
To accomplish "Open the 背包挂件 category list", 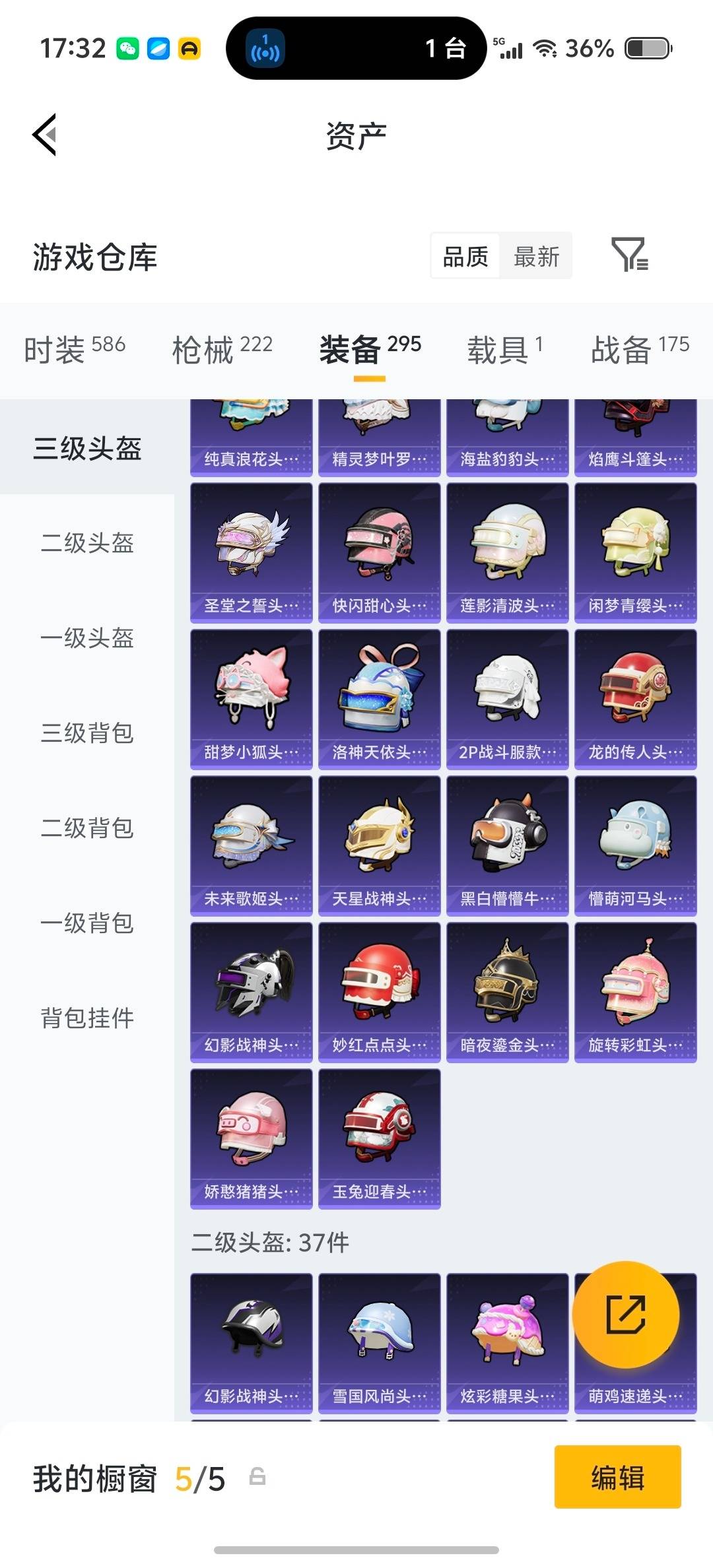I will point(88,1018).
